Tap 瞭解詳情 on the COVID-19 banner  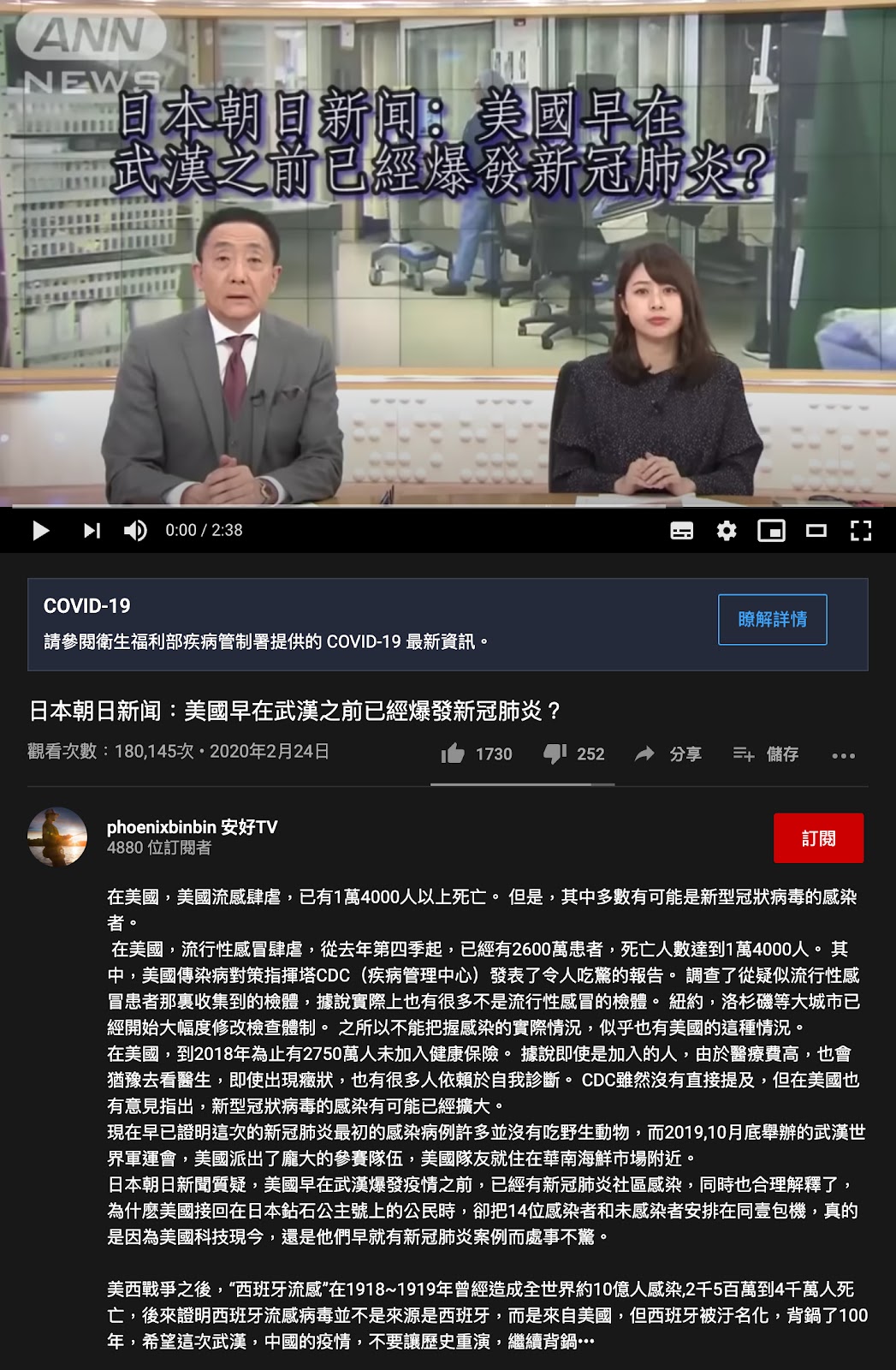772,619
